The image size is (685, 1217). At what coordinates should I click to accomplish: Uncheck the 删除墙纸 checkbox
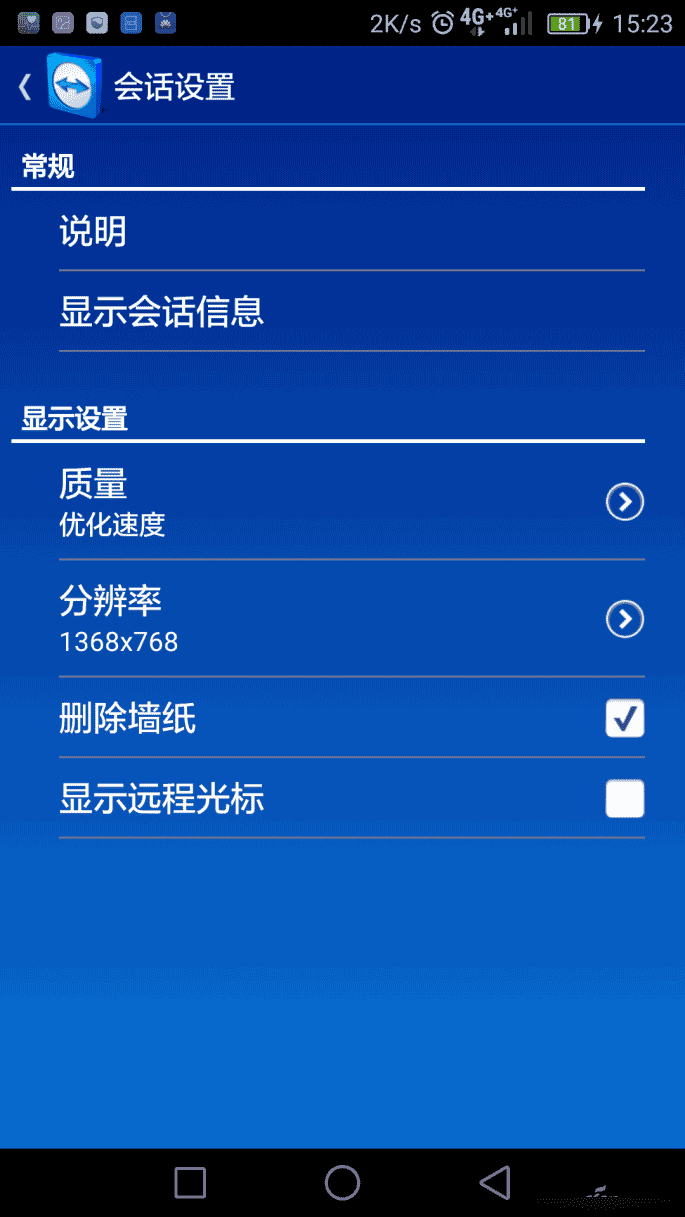point(624,718)
